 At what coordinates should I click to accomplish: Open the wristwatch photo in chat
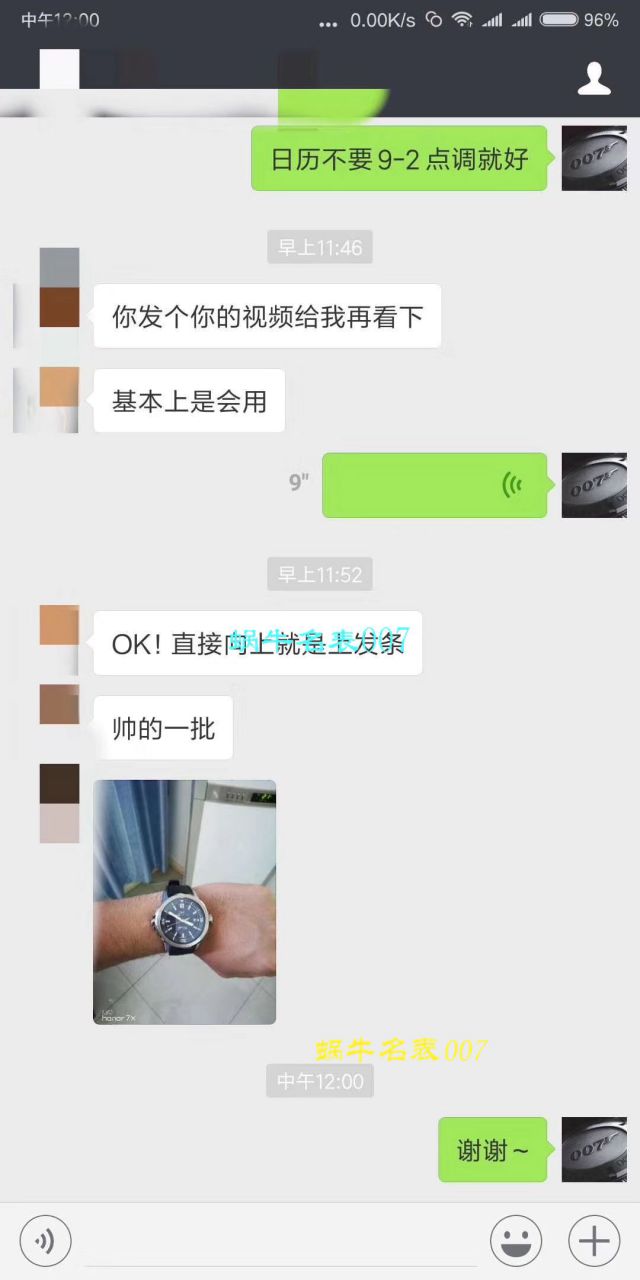pos(184,902)
